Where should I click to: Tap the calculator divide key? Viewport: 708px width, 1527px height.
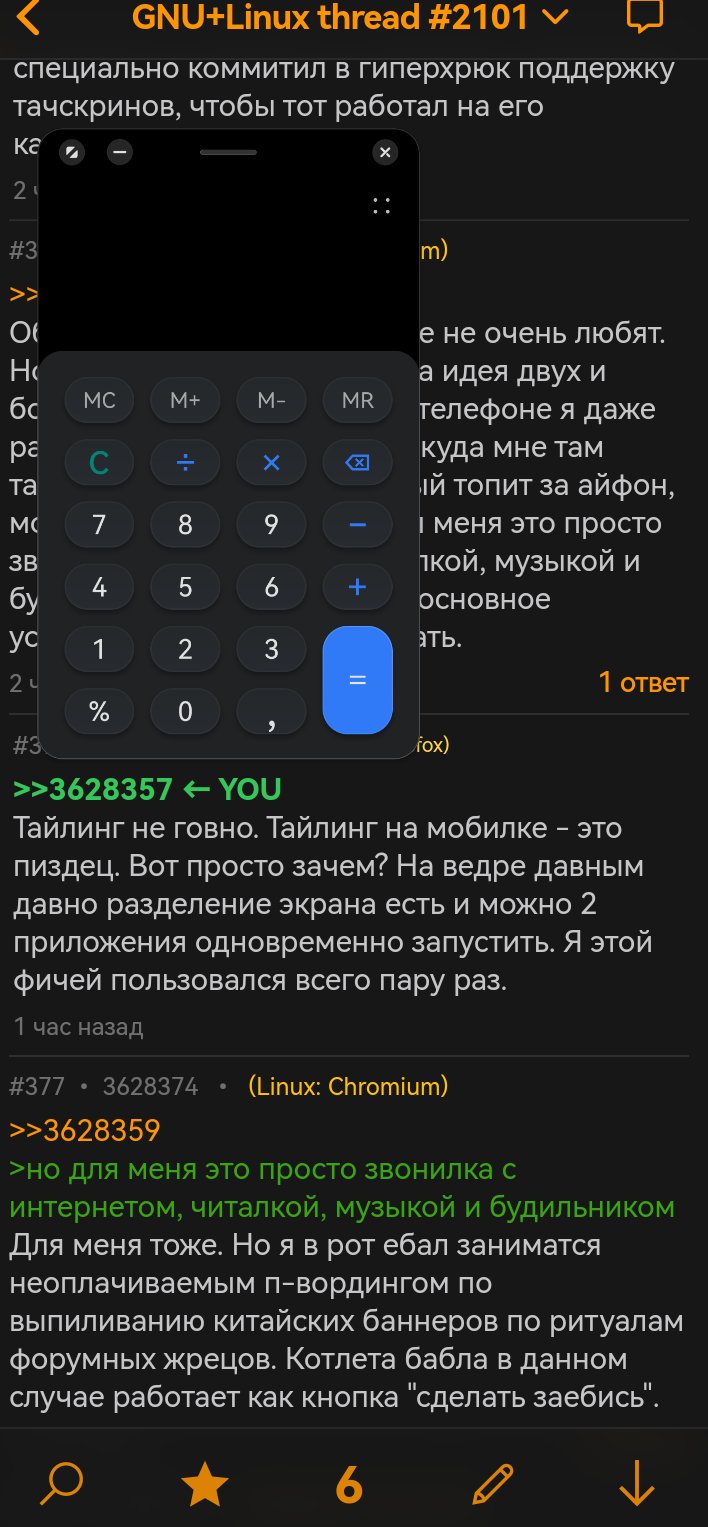[185, 463]
